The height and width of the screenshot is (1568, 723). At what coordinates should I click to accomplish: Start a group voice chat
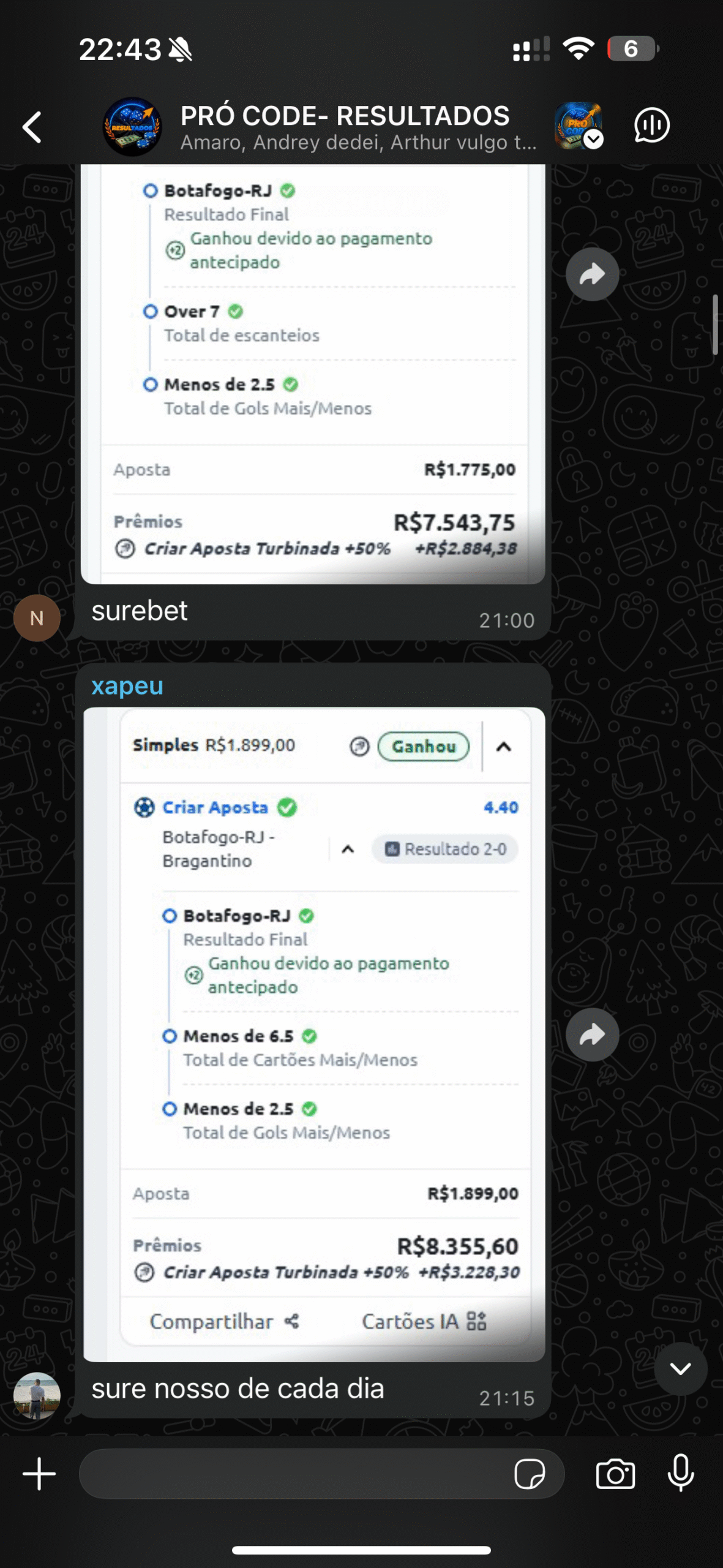point(652,126)
